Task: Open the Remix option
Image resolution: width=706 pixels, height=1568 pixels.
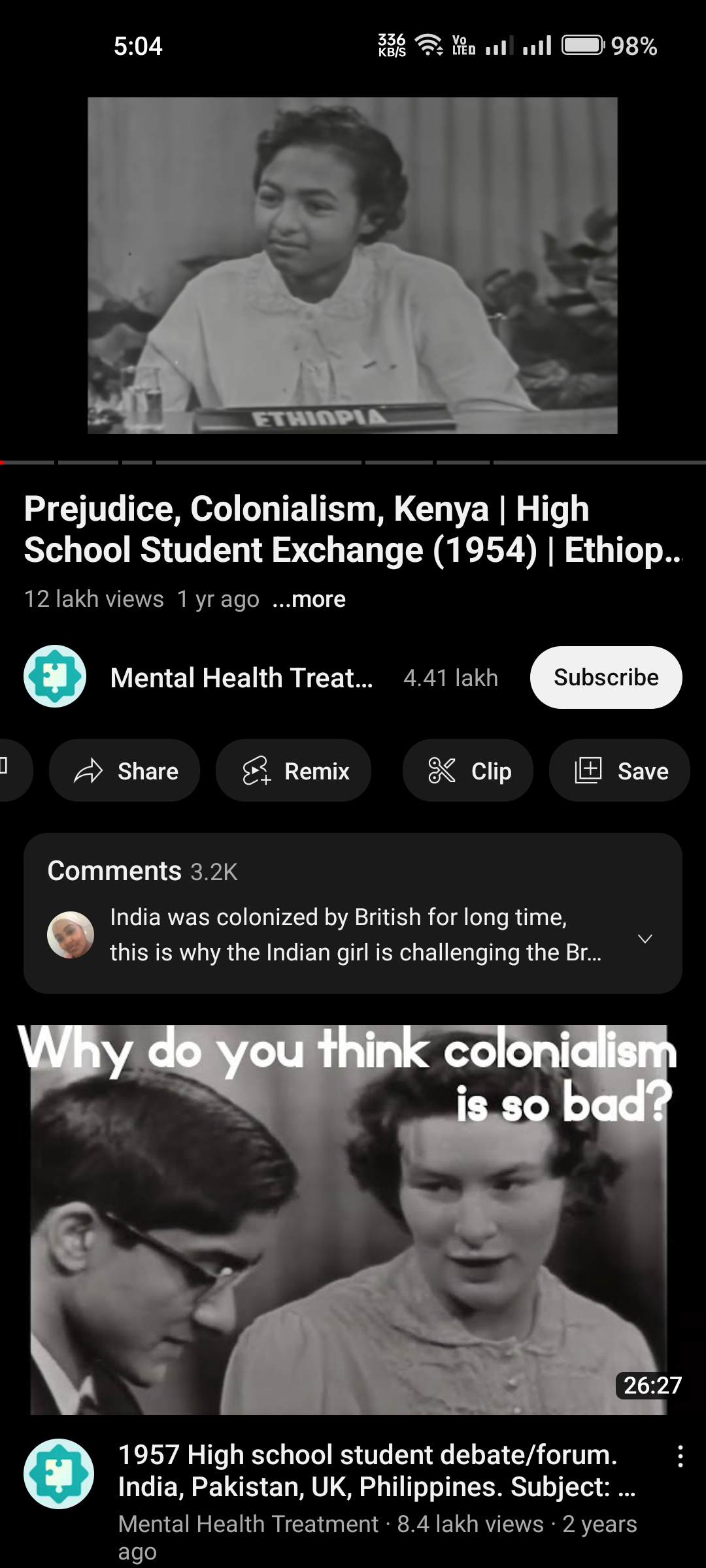Action: click(x=294, y=771)
